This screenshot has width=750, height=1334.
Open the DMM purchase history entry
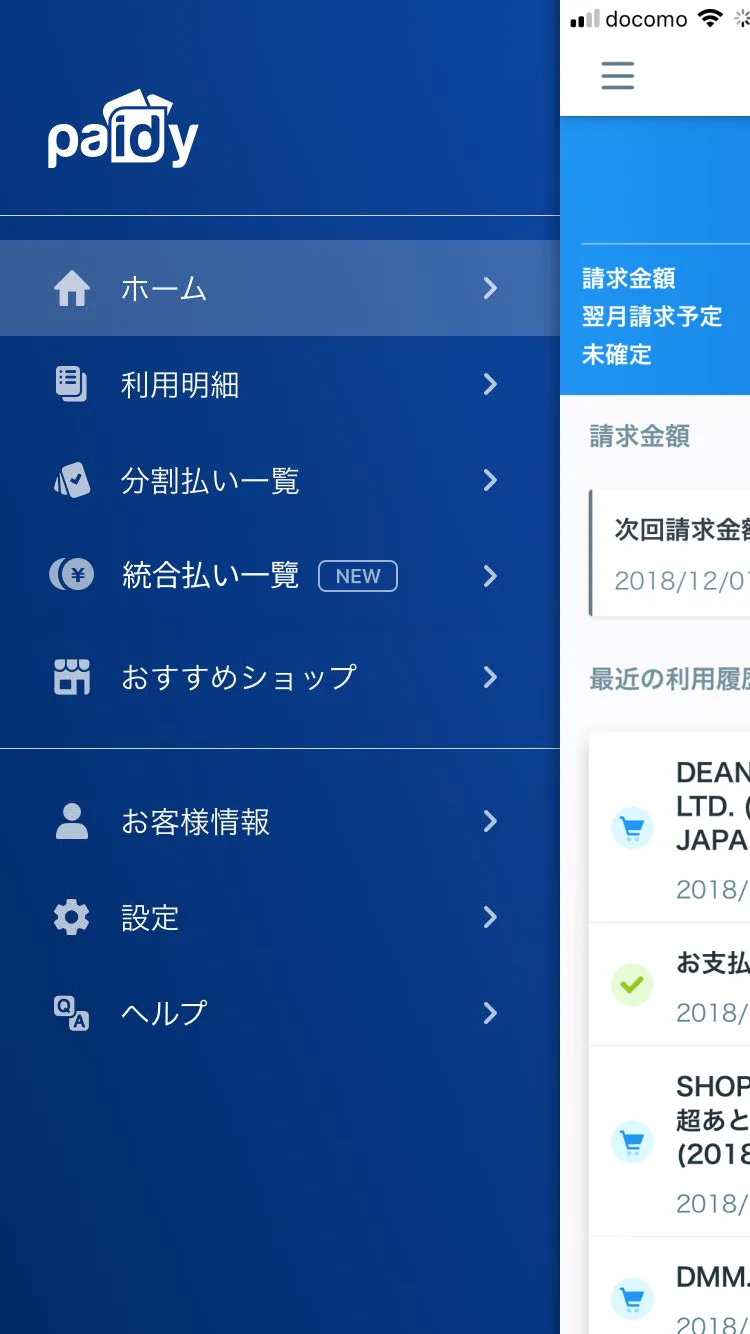point(672,1292)
